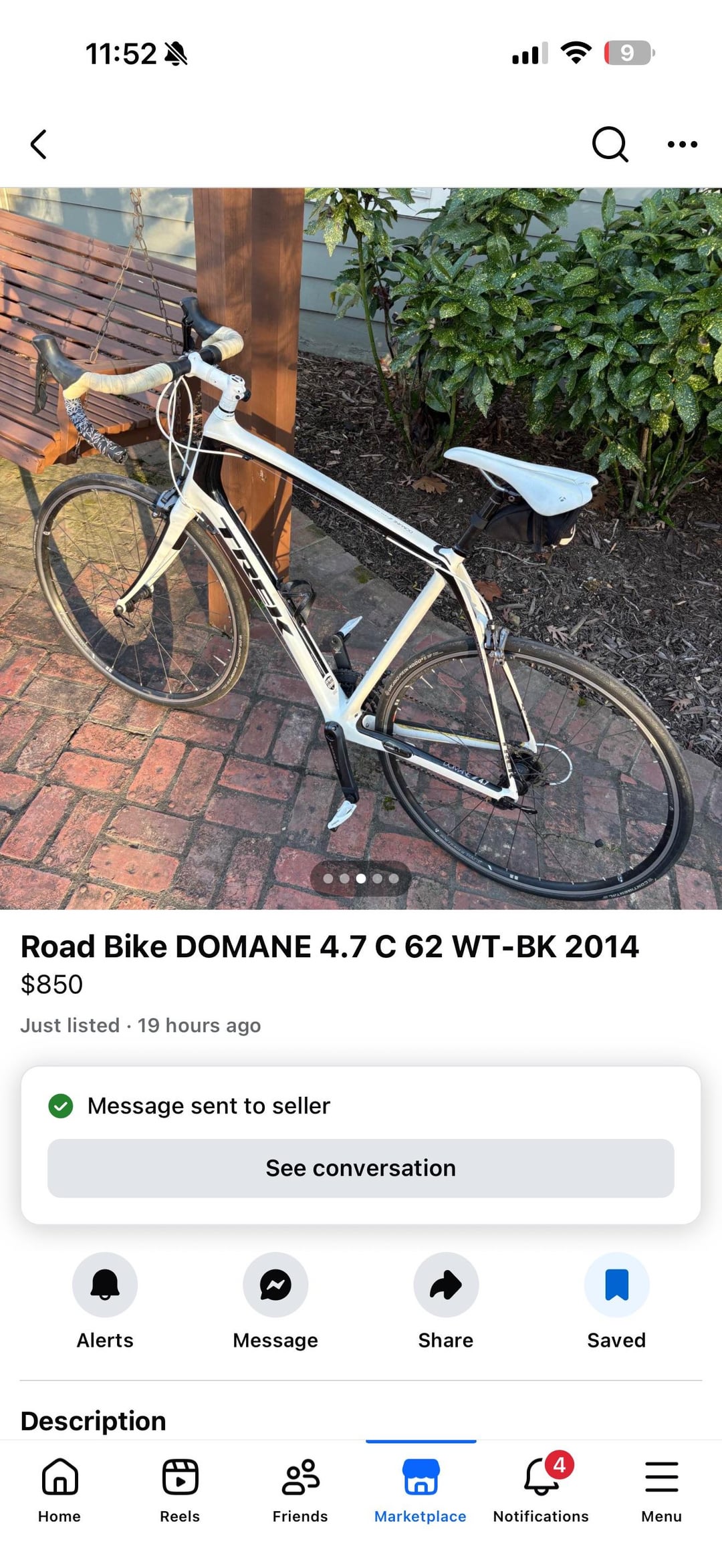Tap See conversation button
This screenshot has height=1568, width=722.
pos(361,1168)
